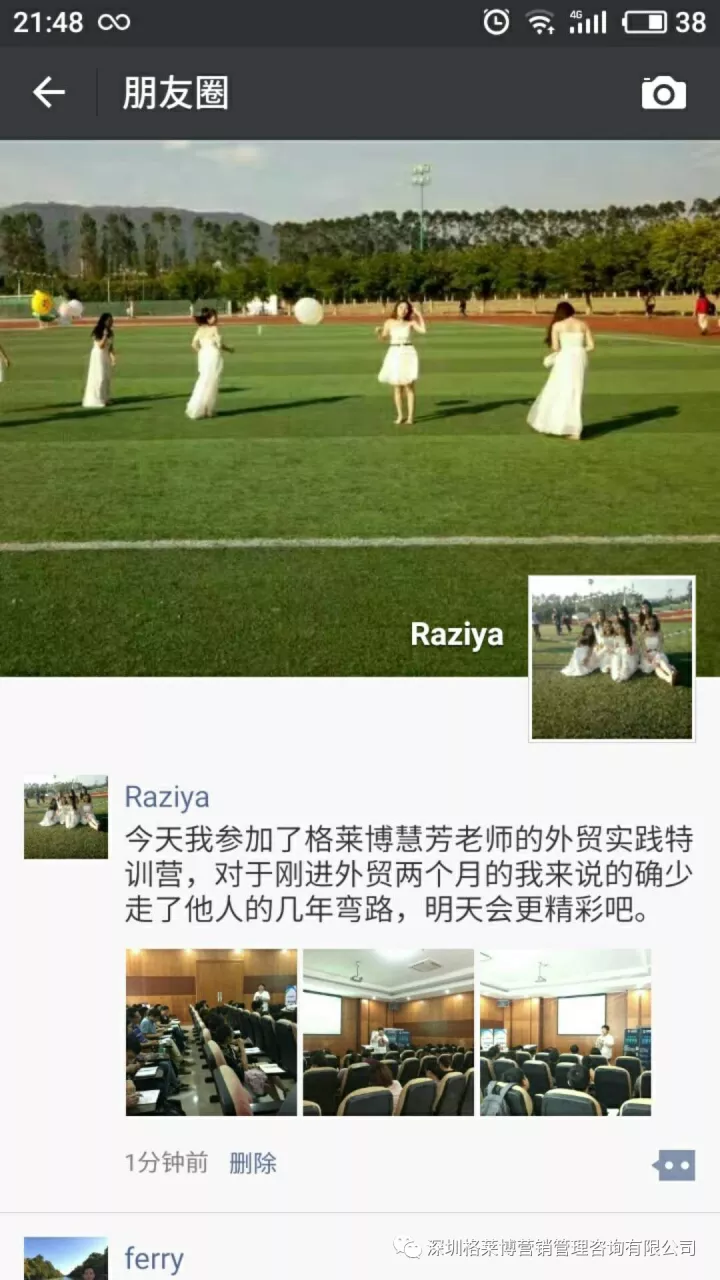
Task: Open the camera to post a moment
Action: point(663,93)
